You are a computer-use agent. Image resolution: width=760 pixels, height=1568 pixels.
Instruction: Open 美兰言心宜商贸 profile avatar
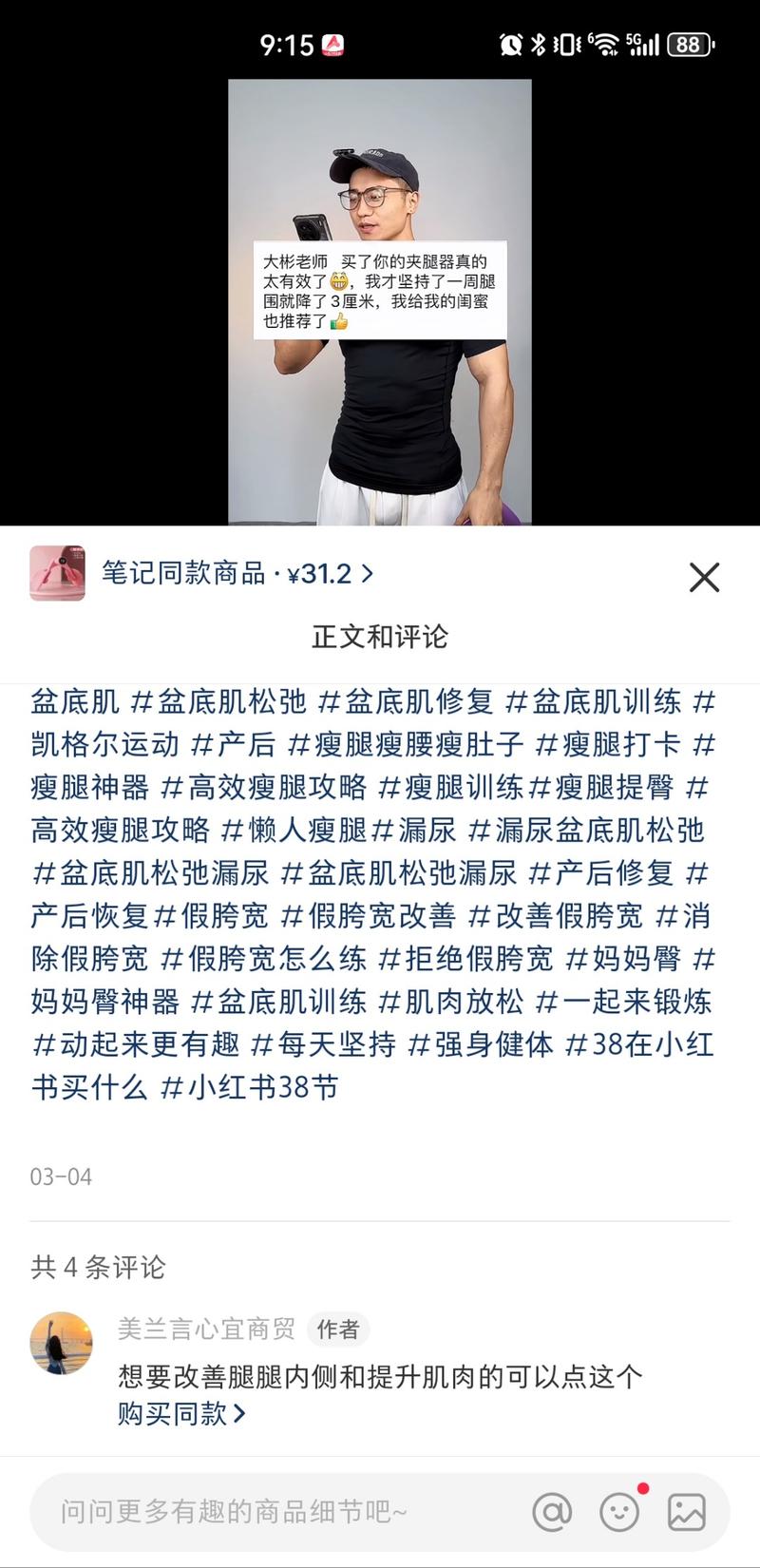click(61, 1343)
